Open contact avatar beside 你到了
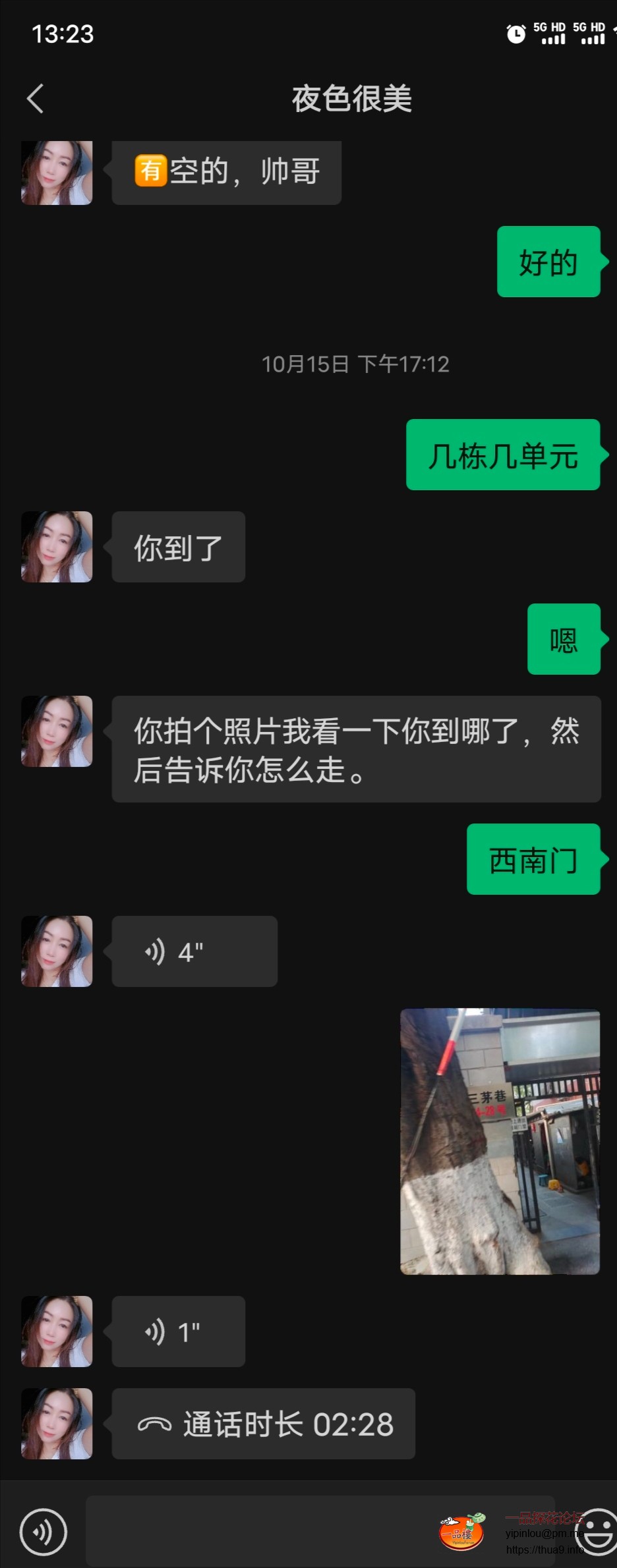The width and height of the screenshot is (617, 1568). (x=57, y=547)
